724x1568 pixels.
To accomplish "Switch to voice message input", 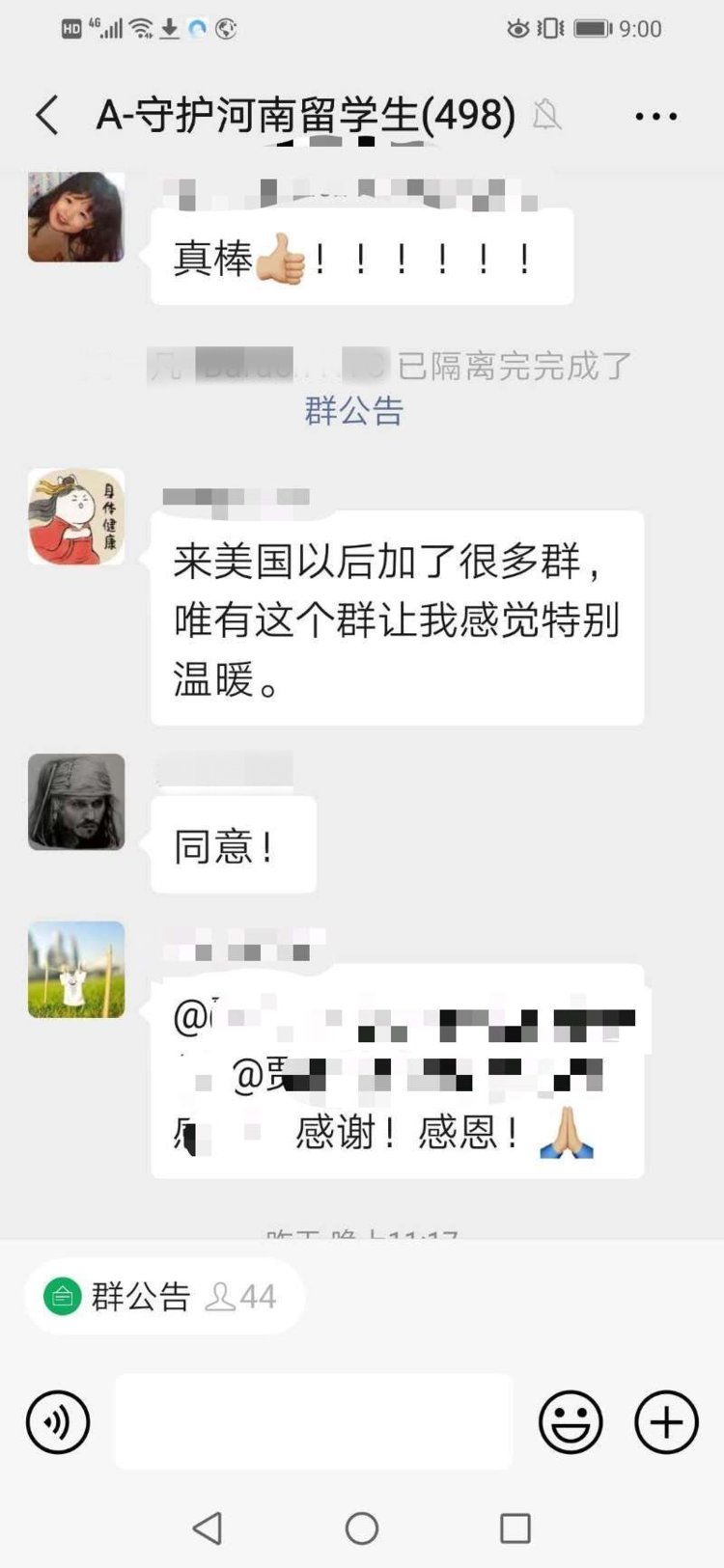I will (58, 1421).
